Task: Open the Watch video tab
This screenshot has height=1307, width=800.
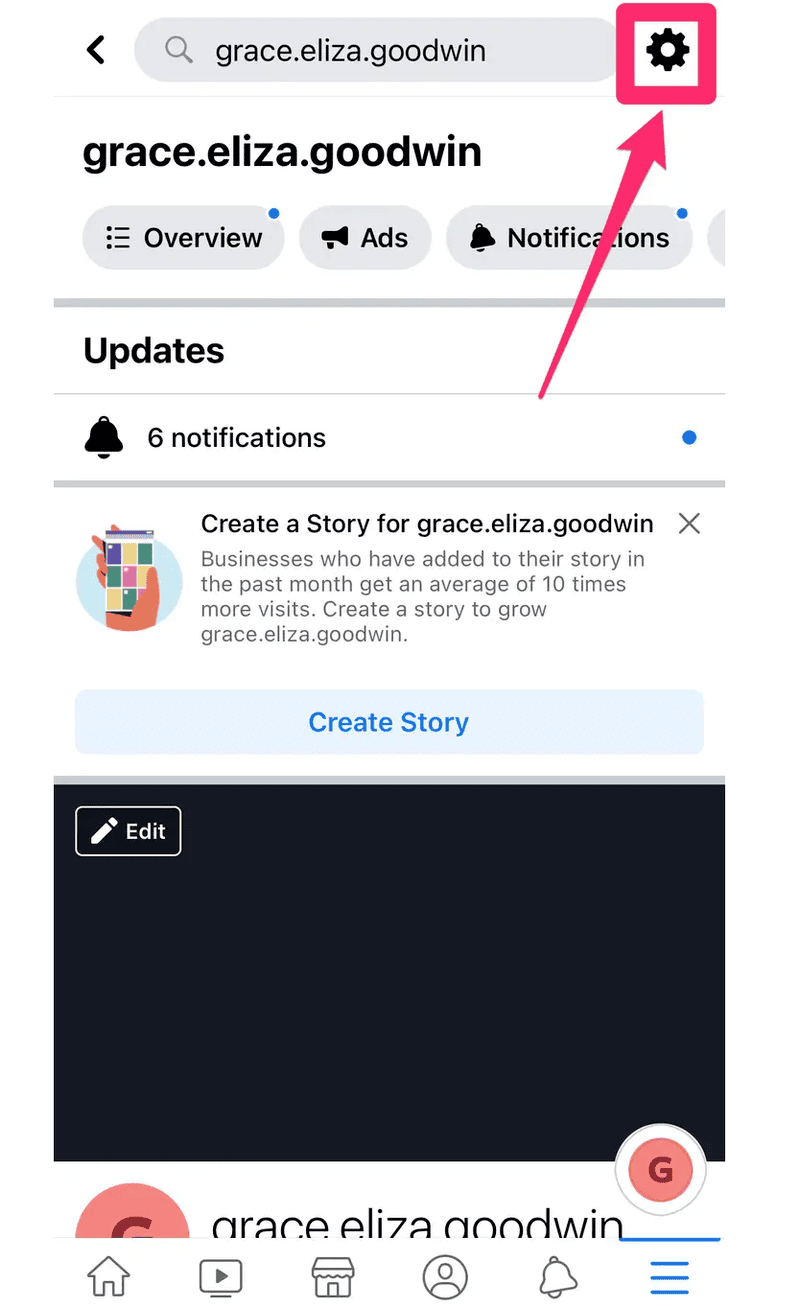Action: [221, 1275]
